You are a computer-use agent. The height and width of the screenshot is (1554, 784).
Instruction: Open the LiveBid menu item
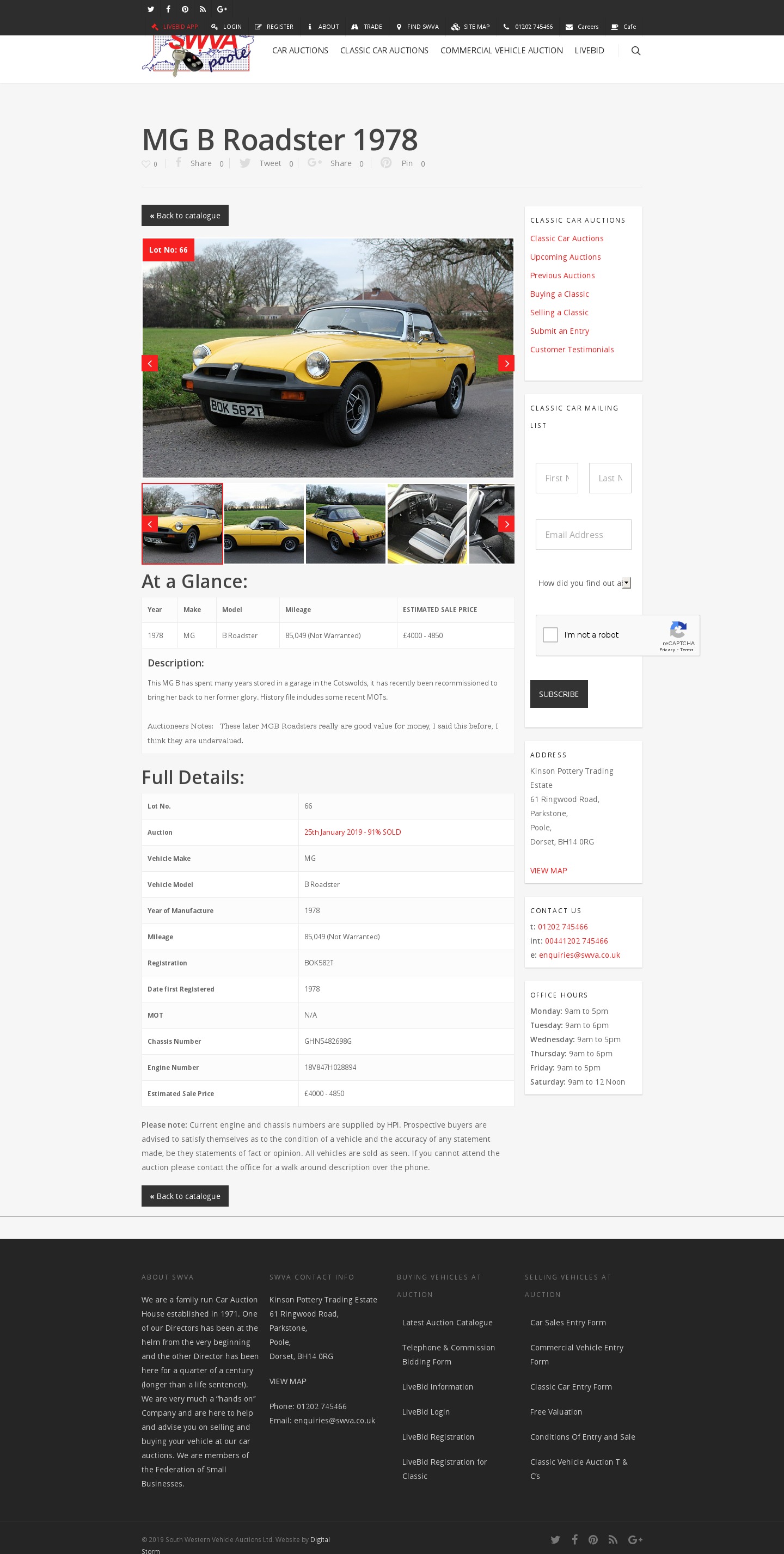tap(589, 51)
